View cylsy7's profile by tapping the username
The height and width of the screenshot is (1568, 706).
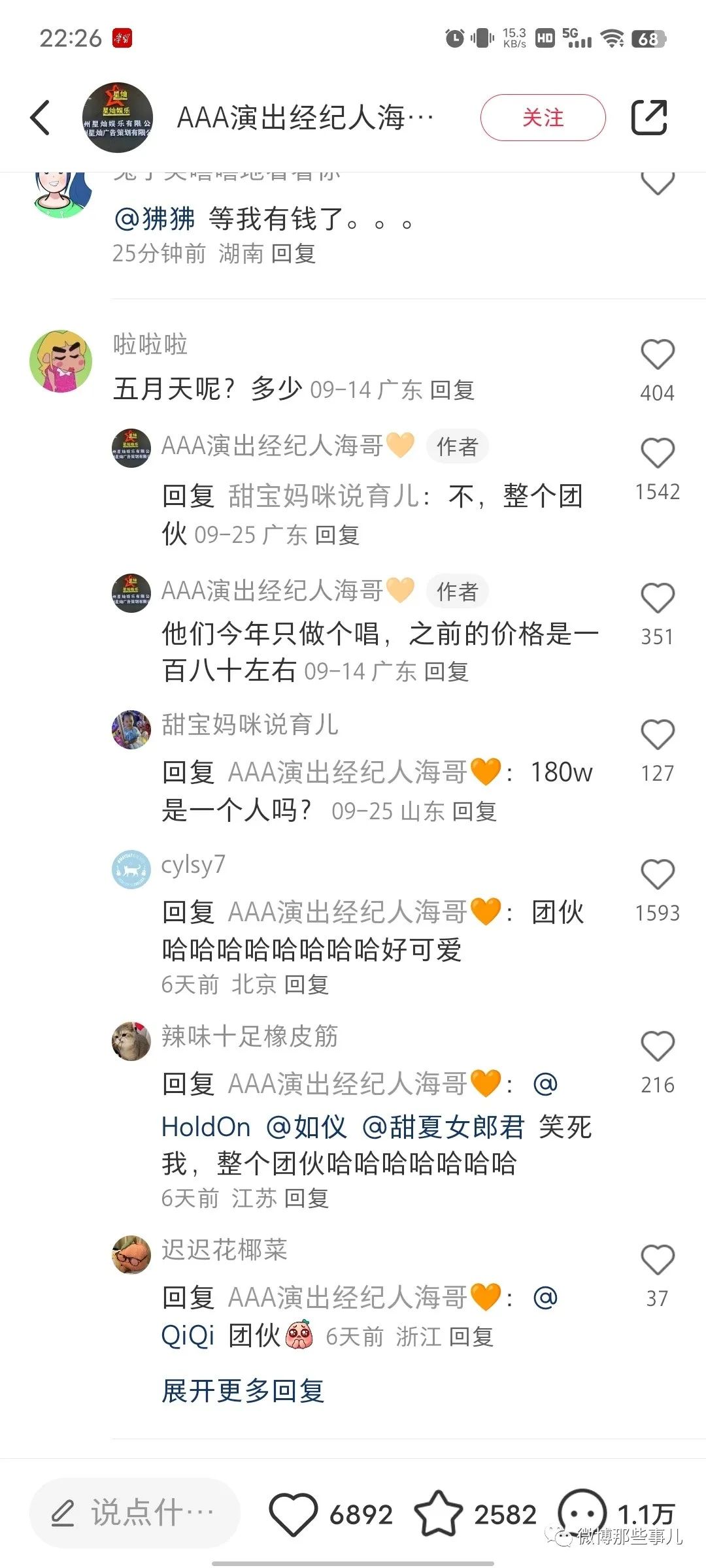(193, 864)
